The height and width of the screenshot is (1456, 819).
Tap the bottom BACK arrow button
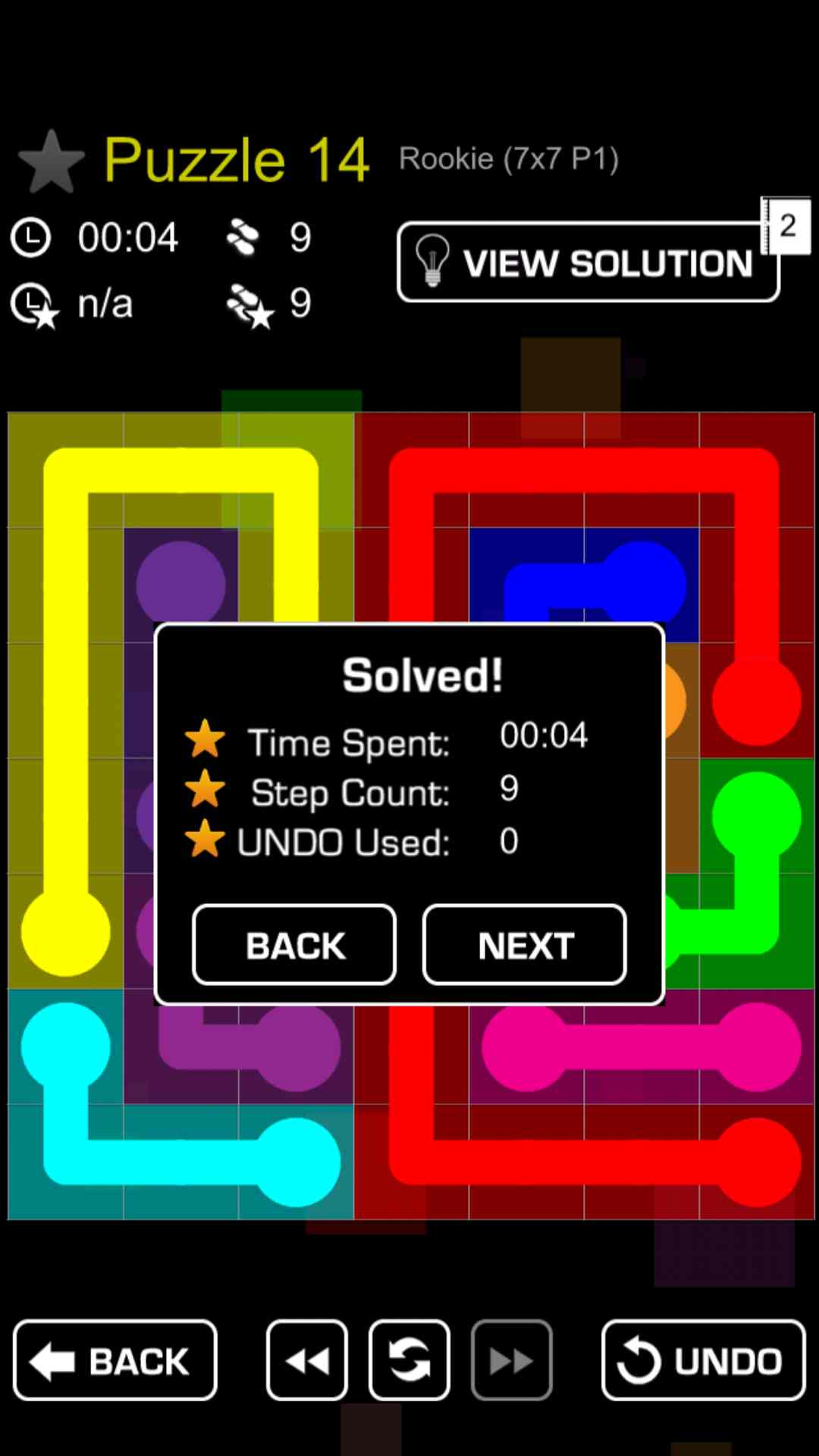[x=115, y=1360]
